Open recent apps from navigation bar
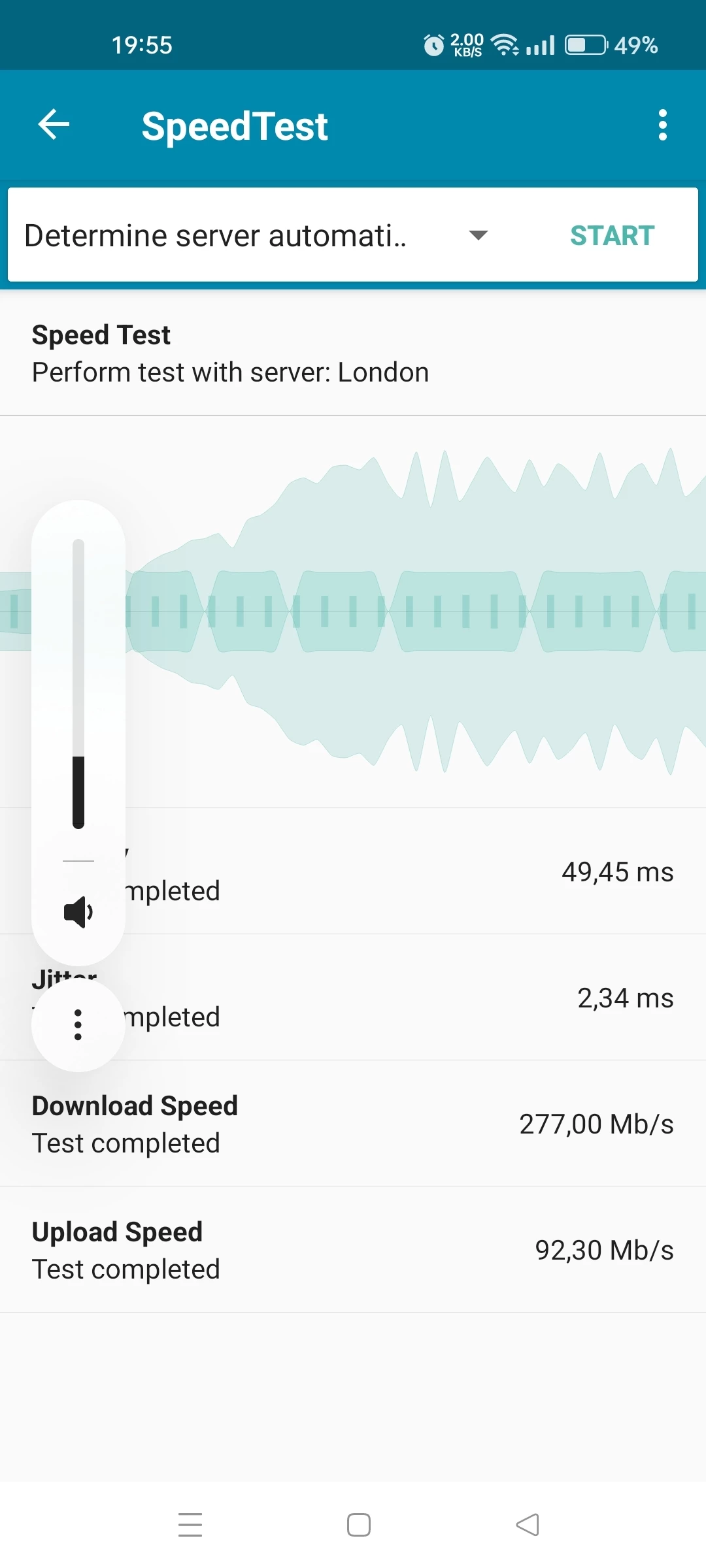Screen dimensions: 706x1568 coord(190,1525)
